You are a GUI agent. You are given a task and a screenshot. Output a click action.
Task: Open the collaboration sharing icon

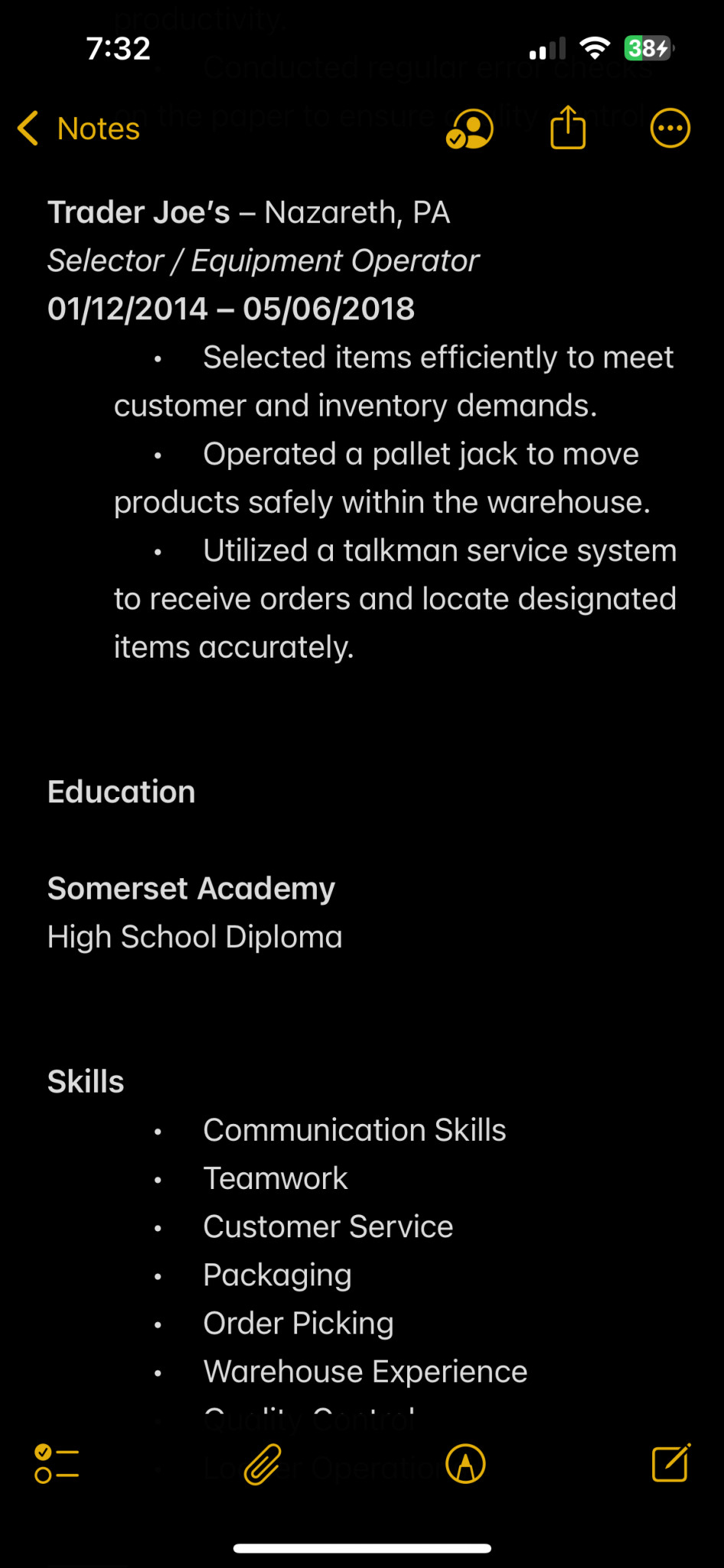click(x=469, y=129)
